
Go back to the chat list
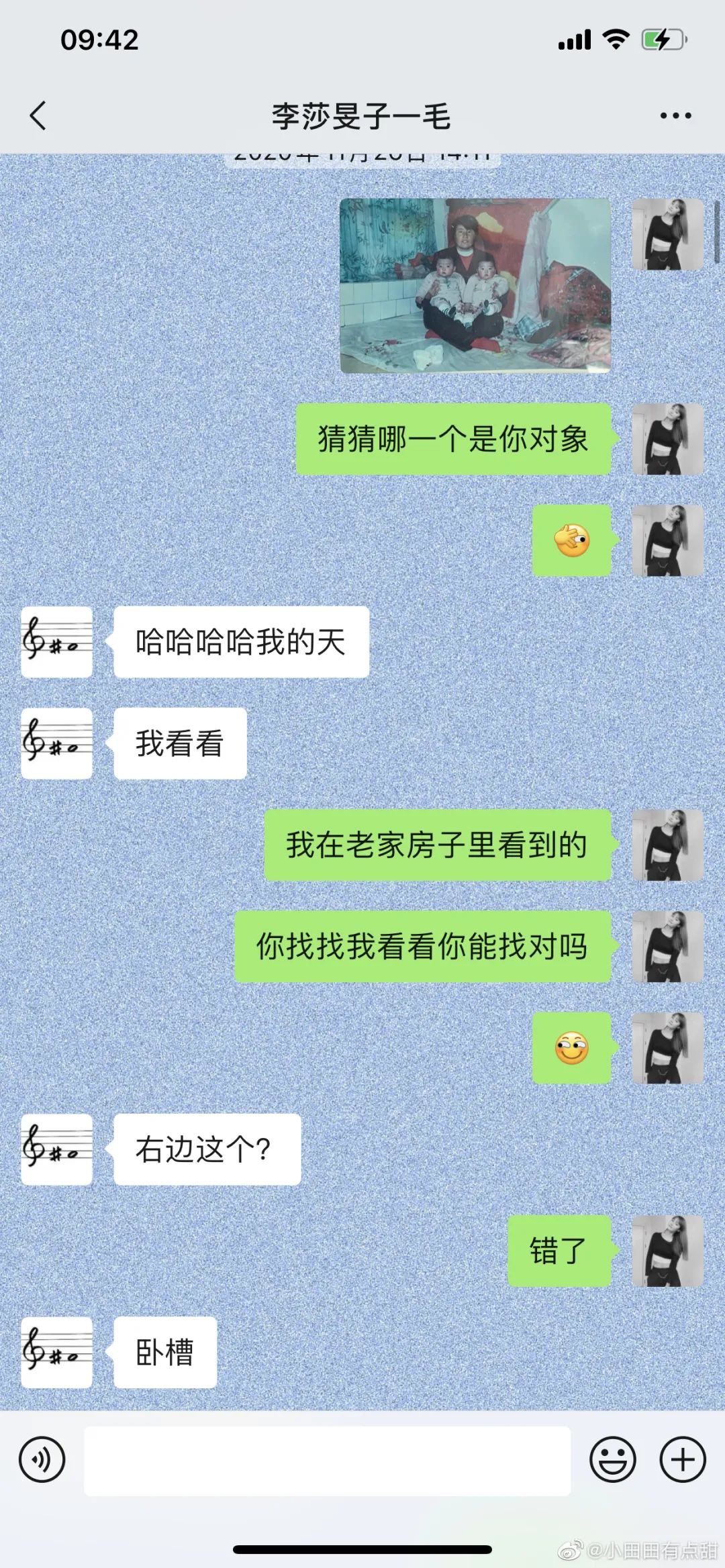[x=38, y=115]
